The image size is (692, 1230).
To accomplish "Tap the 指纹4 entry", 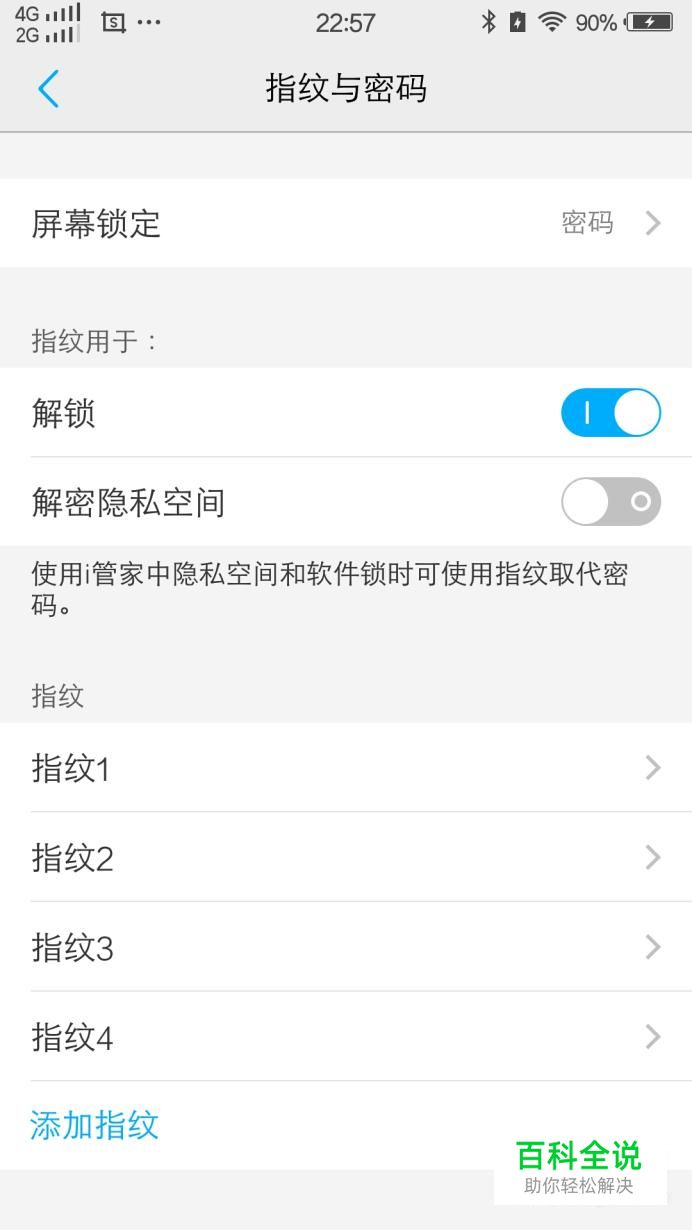I will pos(346,1037).
